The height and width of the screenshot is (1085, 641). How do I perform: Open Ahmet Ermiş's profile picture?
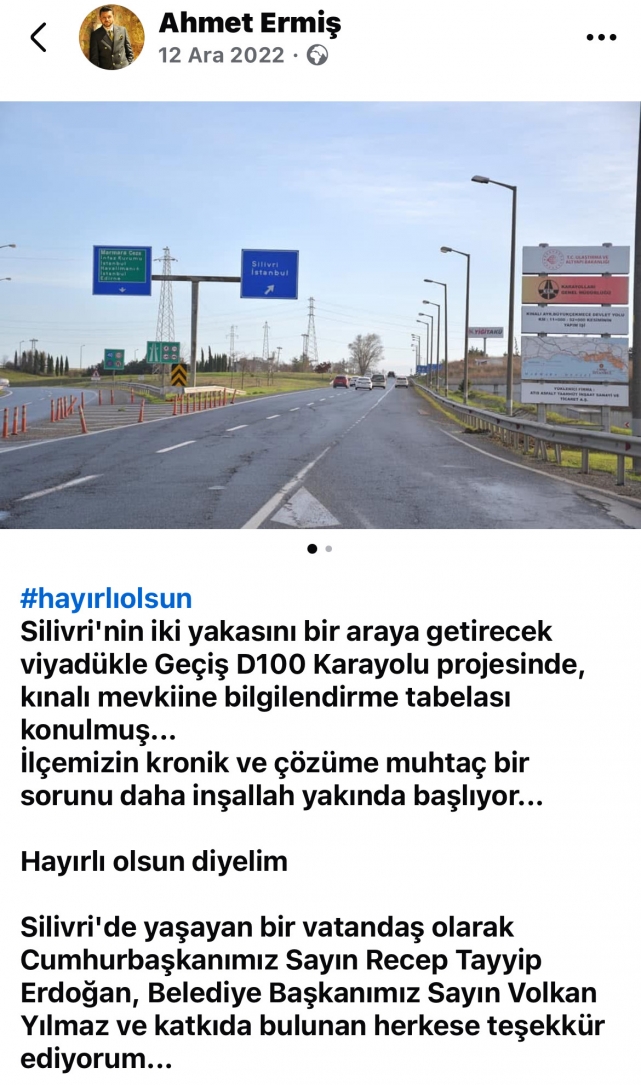coord(112,37)
